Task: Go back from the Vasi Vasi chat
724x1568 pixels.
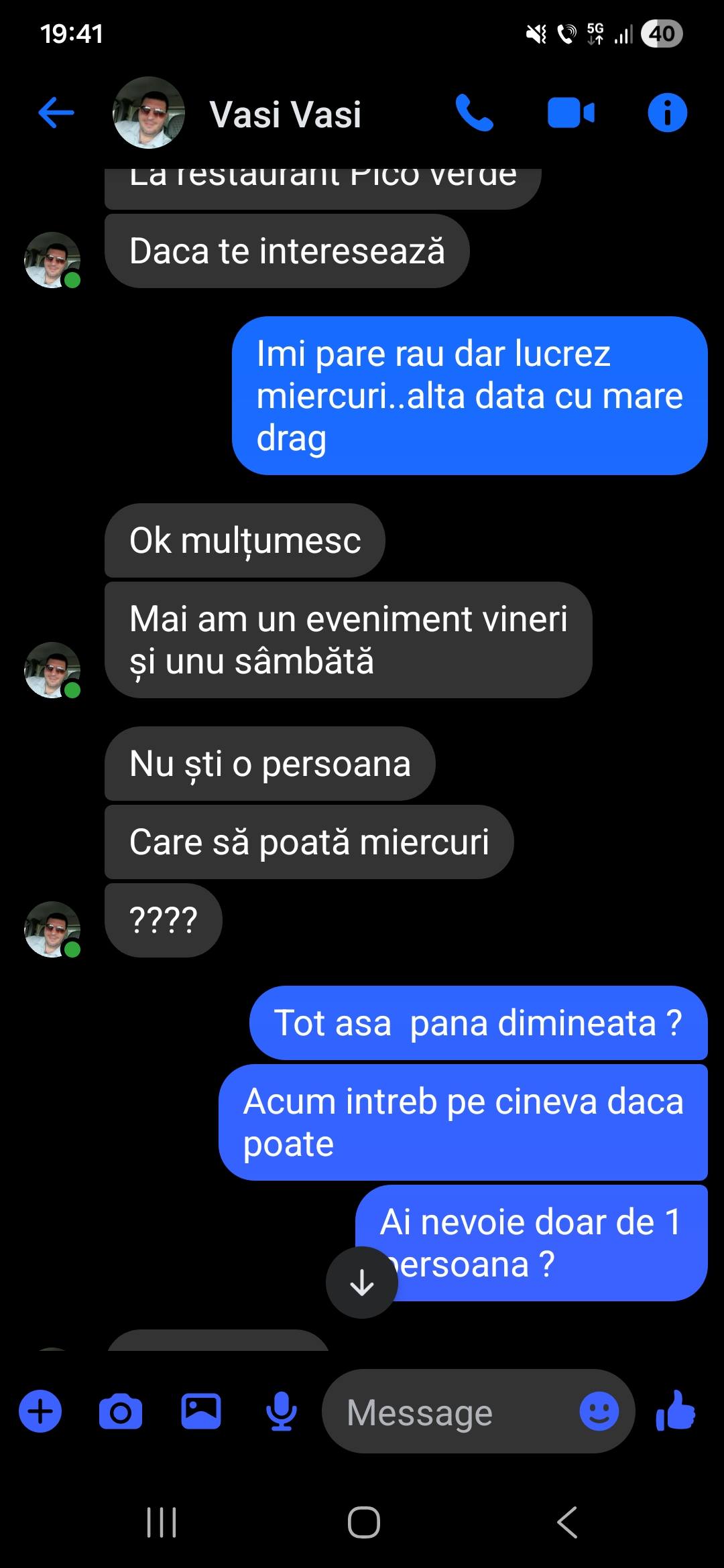Action: pyautogui.click(x=56, y=113)
